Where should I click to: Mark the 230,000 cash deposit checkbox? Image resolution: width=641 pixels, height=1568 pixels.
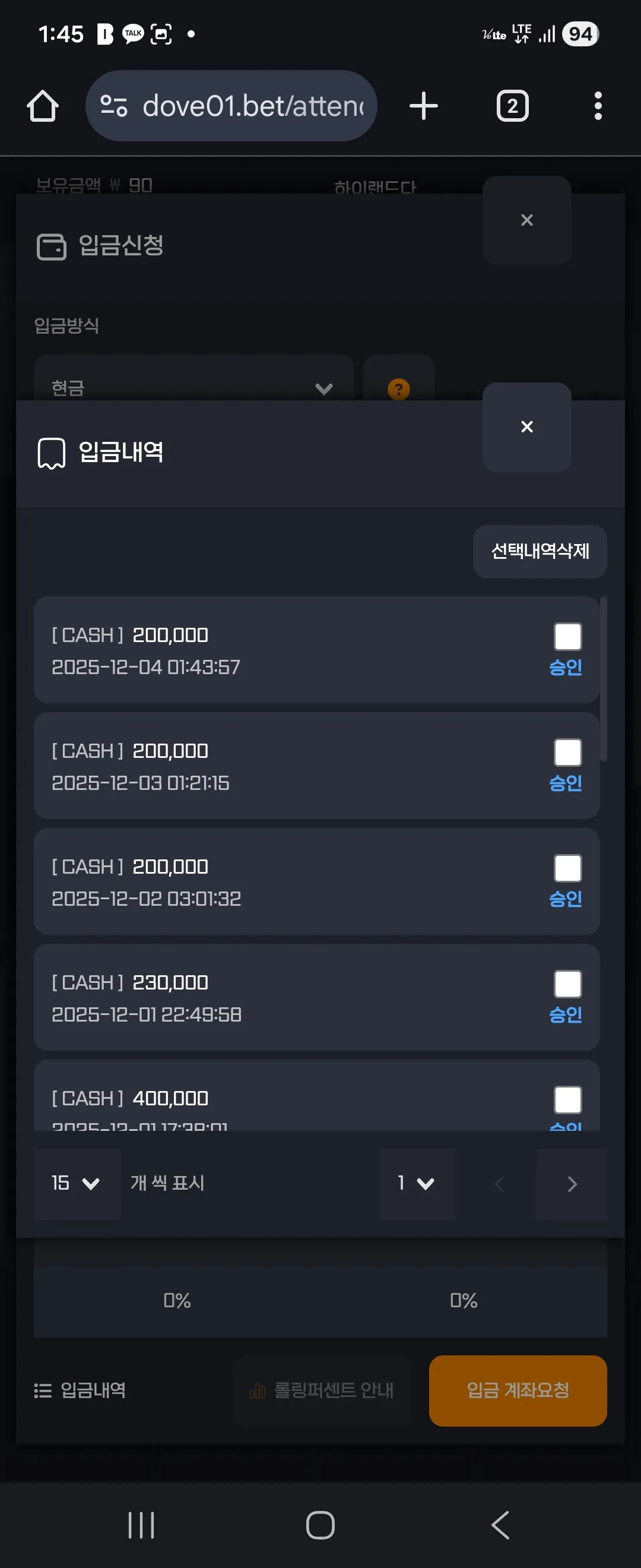pos(567,984)
